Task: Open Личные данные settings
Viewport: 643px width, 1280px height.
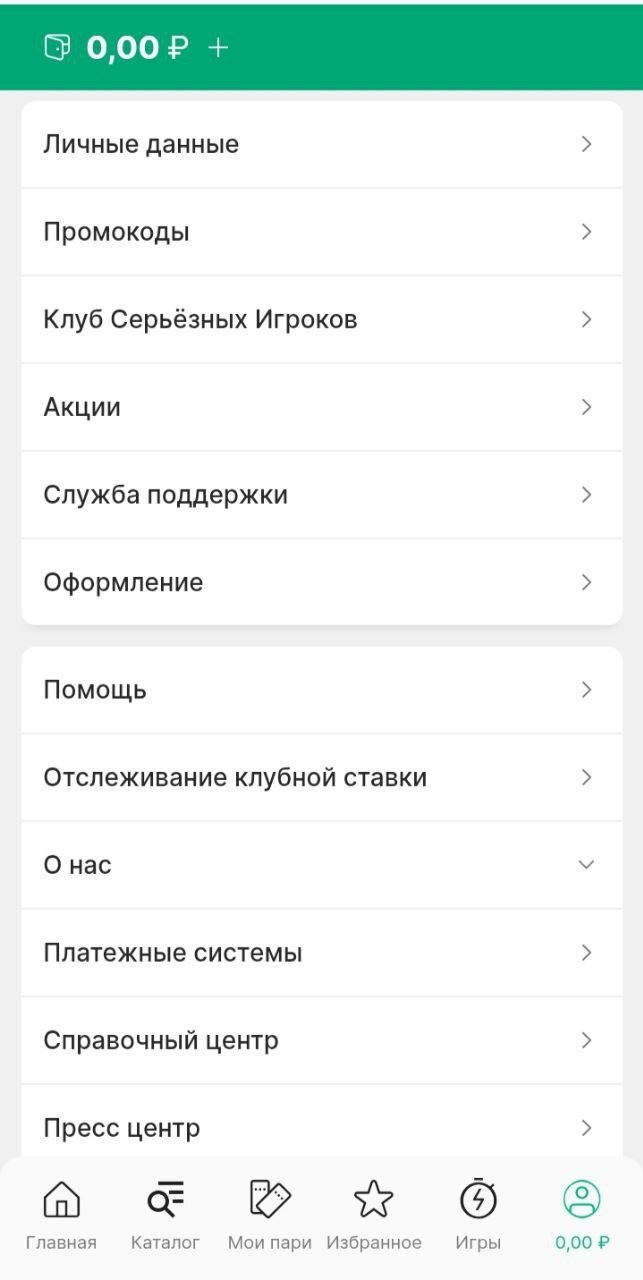Action: coord(321,144)
